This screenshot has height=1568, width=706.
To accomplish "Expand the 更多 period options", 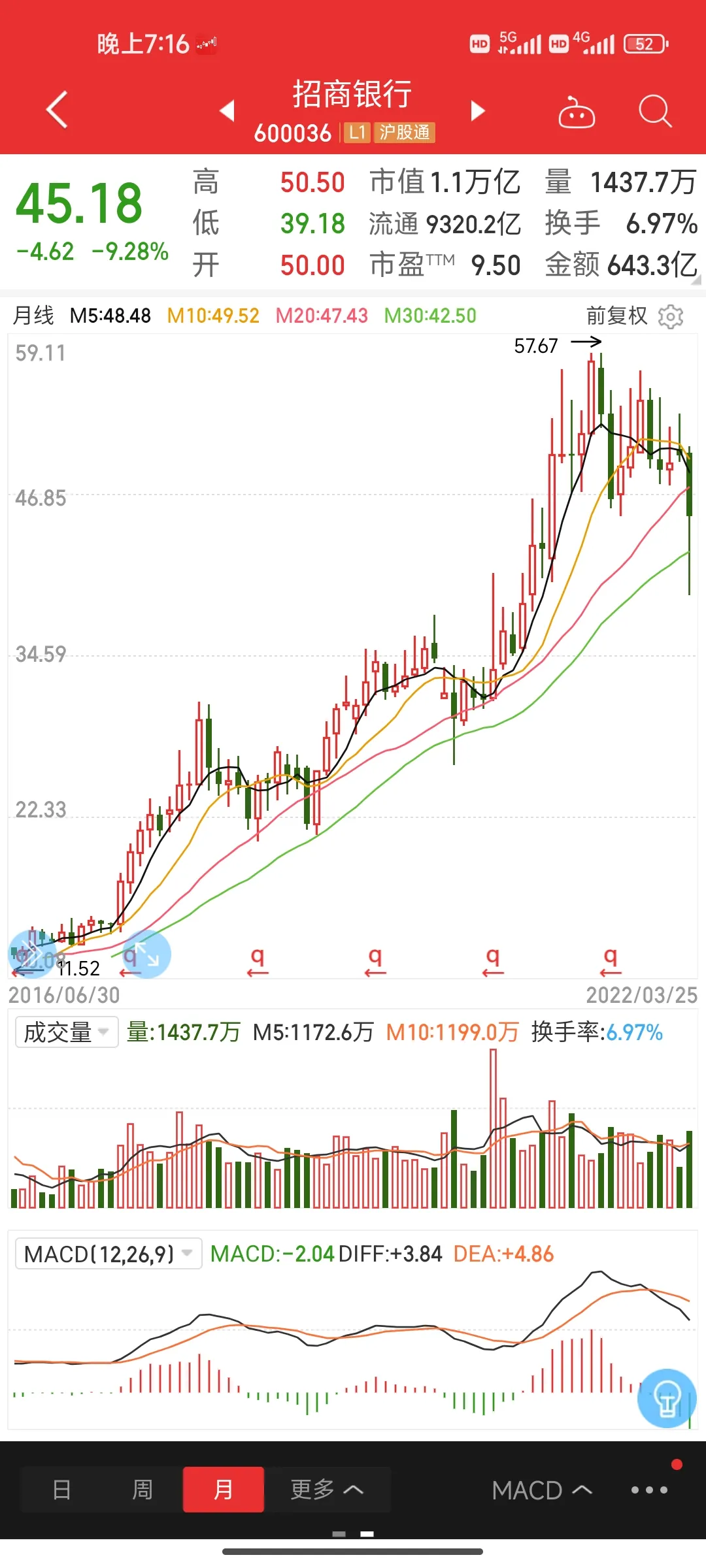I will tap(326, 1490).
